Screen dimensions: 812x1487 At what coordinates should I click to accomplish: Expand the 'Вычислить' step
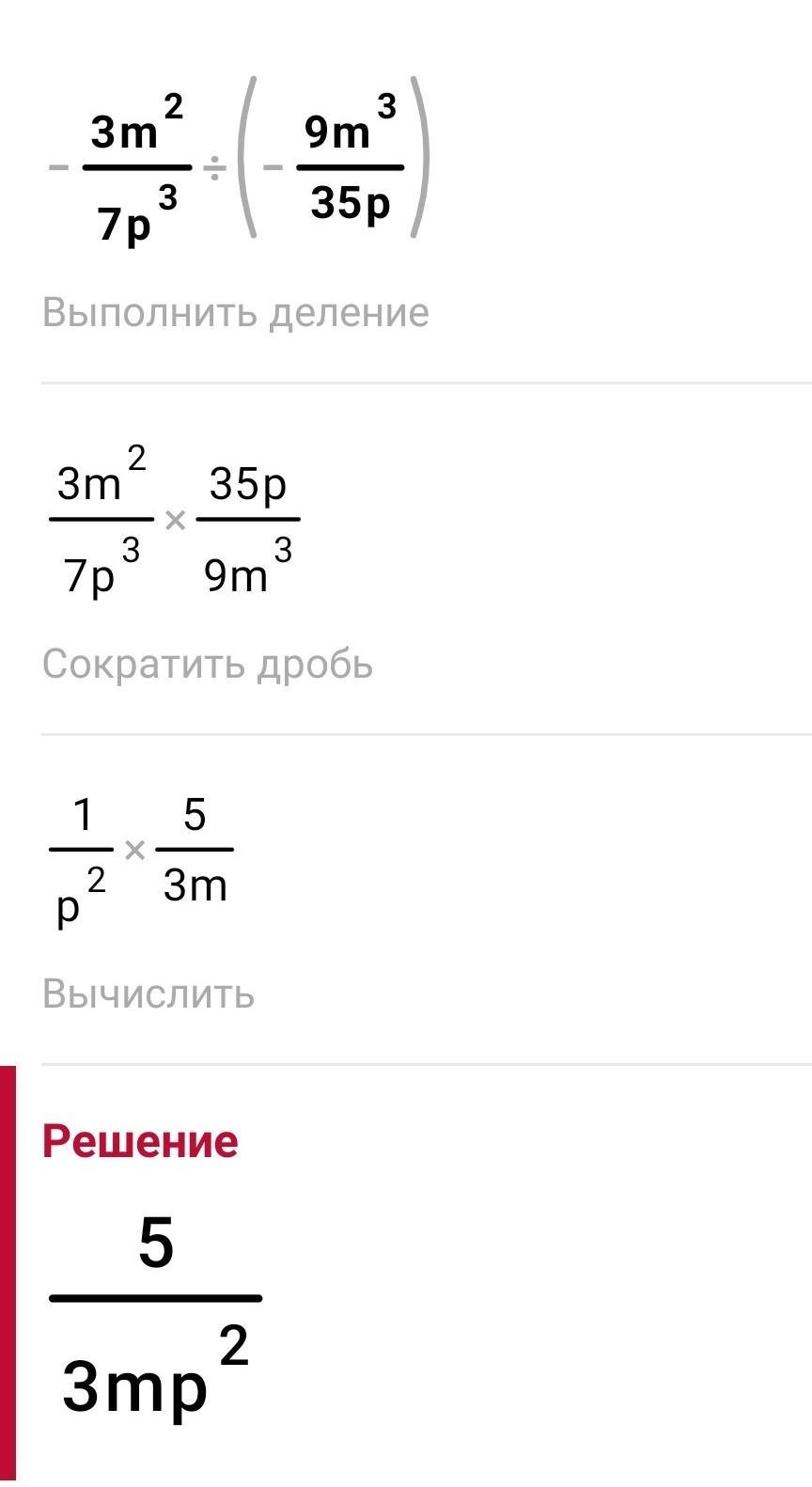[x=148, y=994]
